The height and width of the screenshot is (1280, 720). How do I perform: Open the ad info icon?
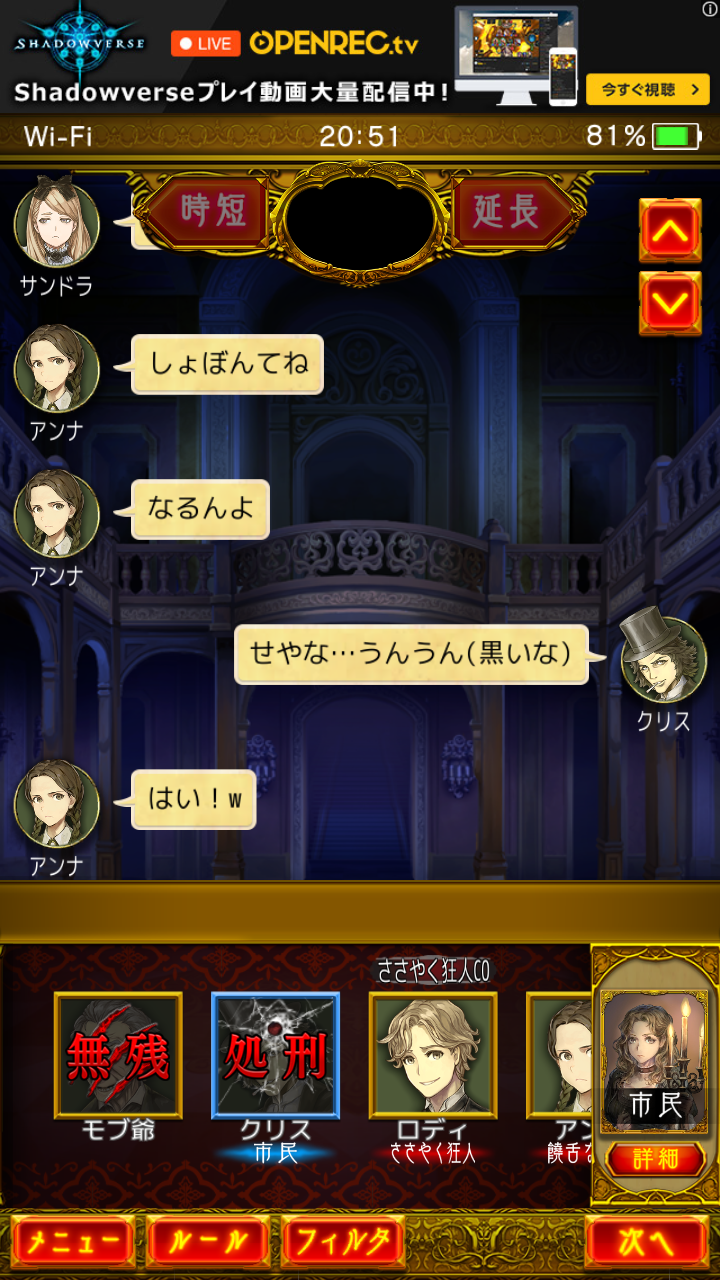709,9
